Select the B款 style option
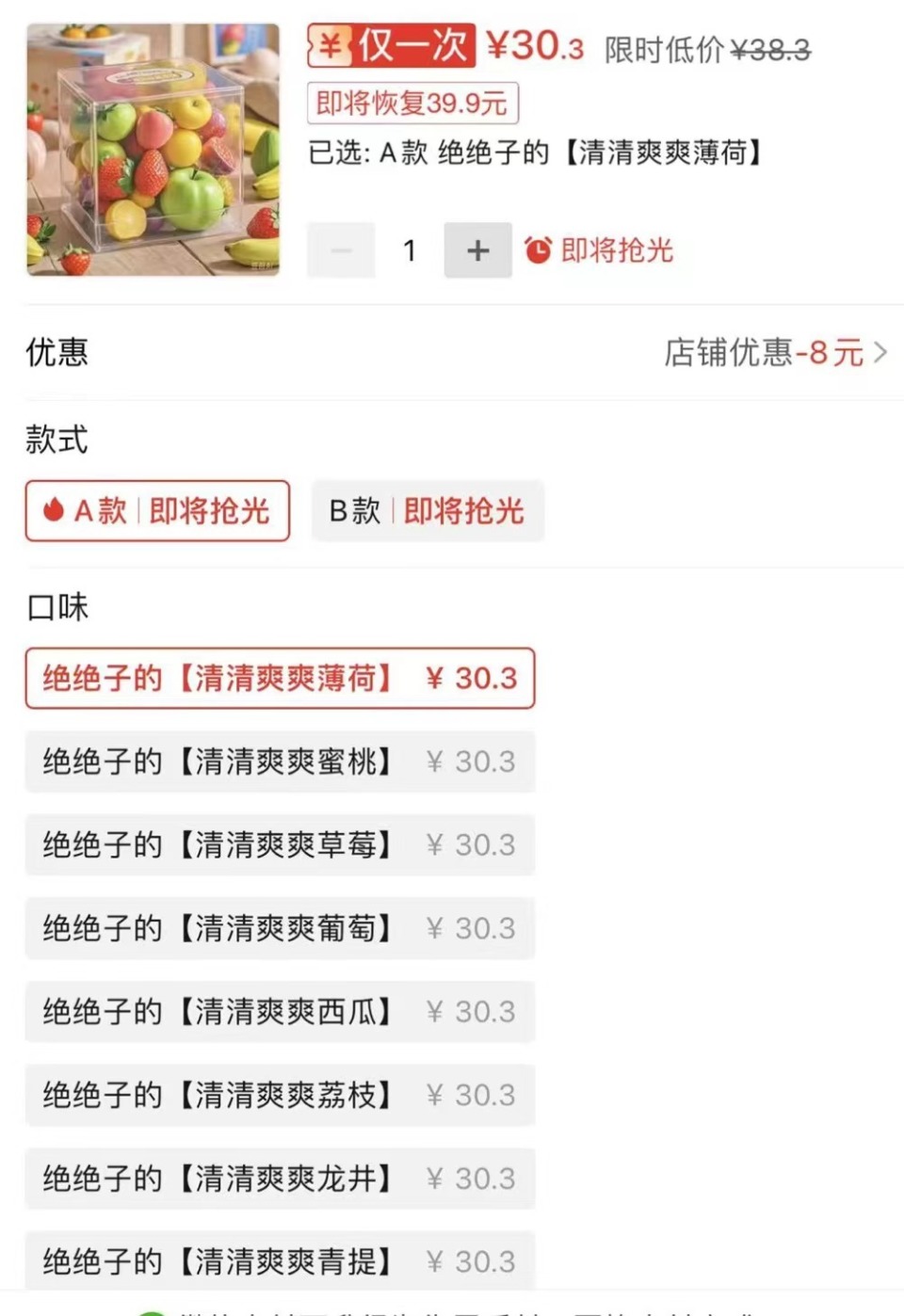 (x=428, y=511)
